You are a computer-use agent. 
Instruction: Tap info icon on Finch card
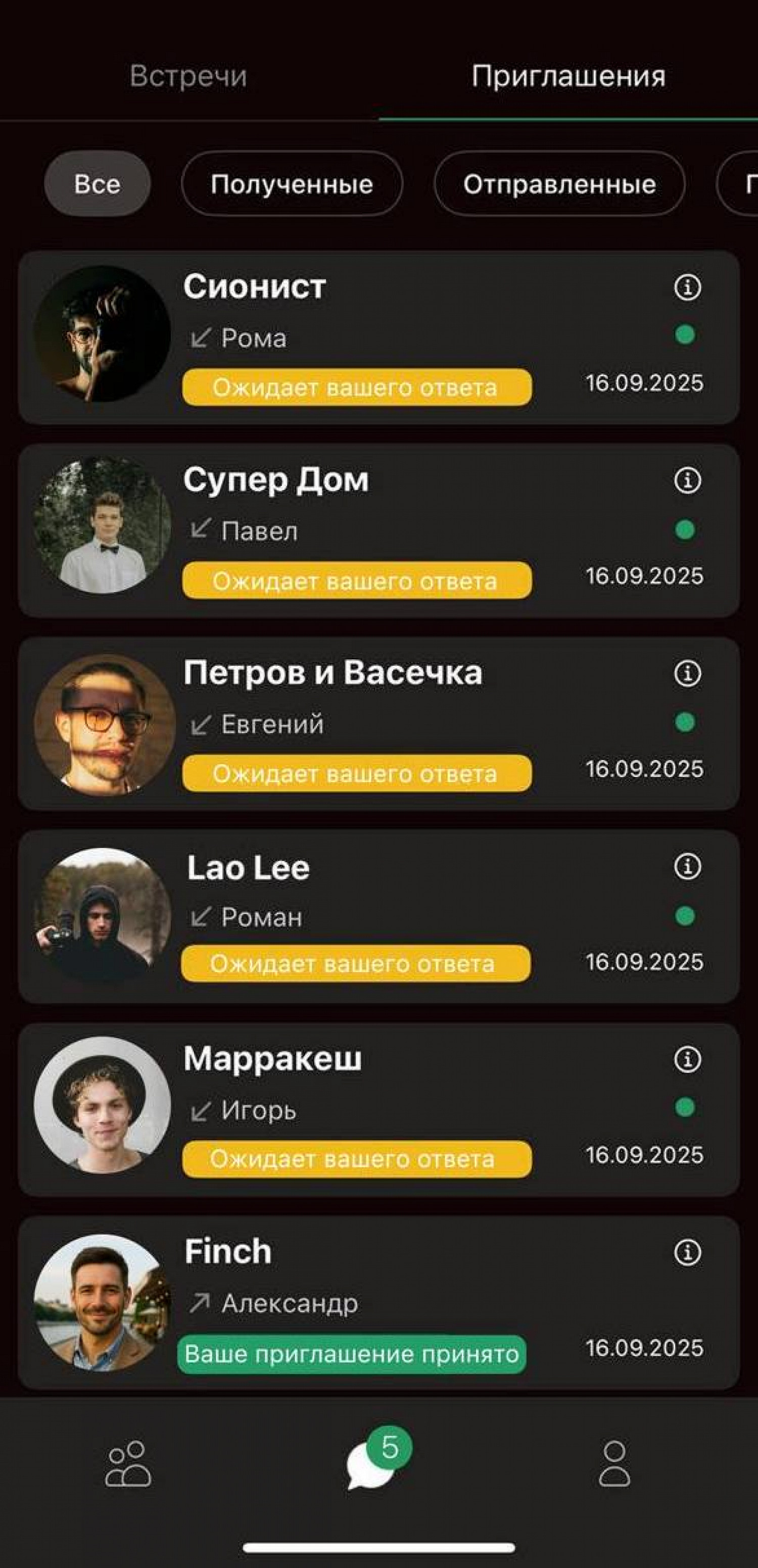(687, 1253)
